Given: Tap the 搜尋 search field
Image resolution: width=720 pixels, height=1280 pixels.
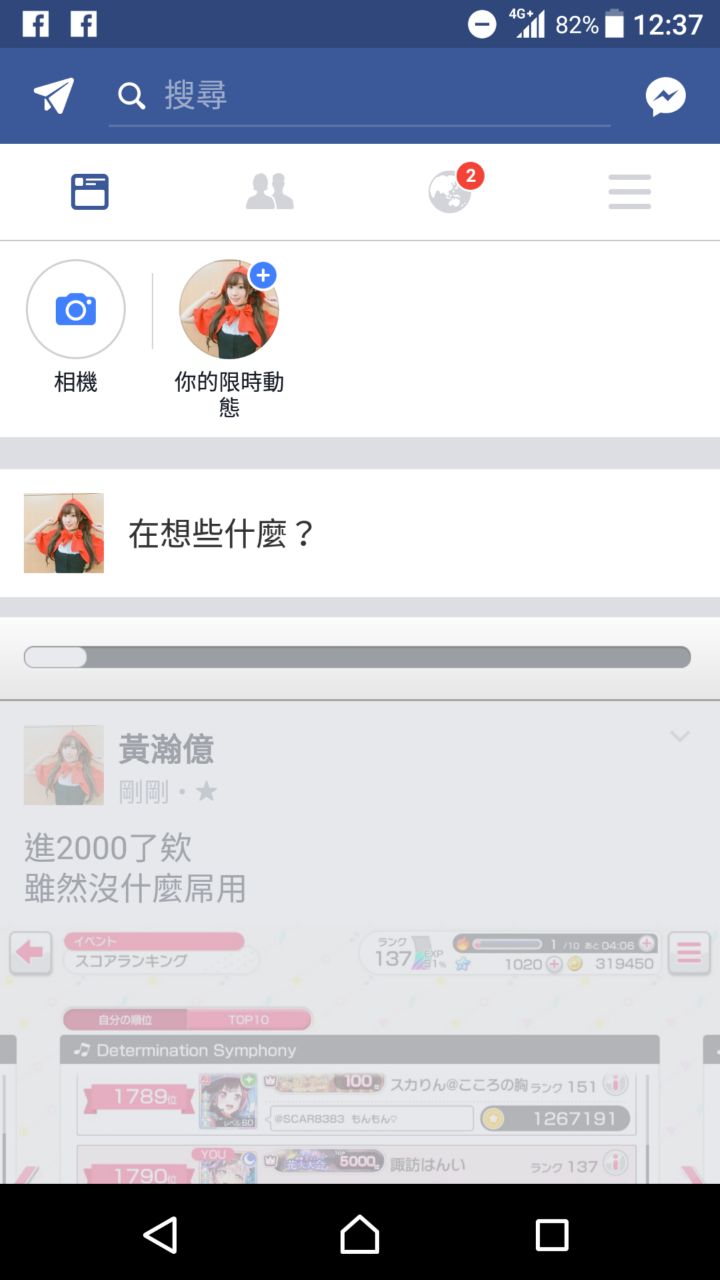Looking at the screenshot, I should coord(360,96).
